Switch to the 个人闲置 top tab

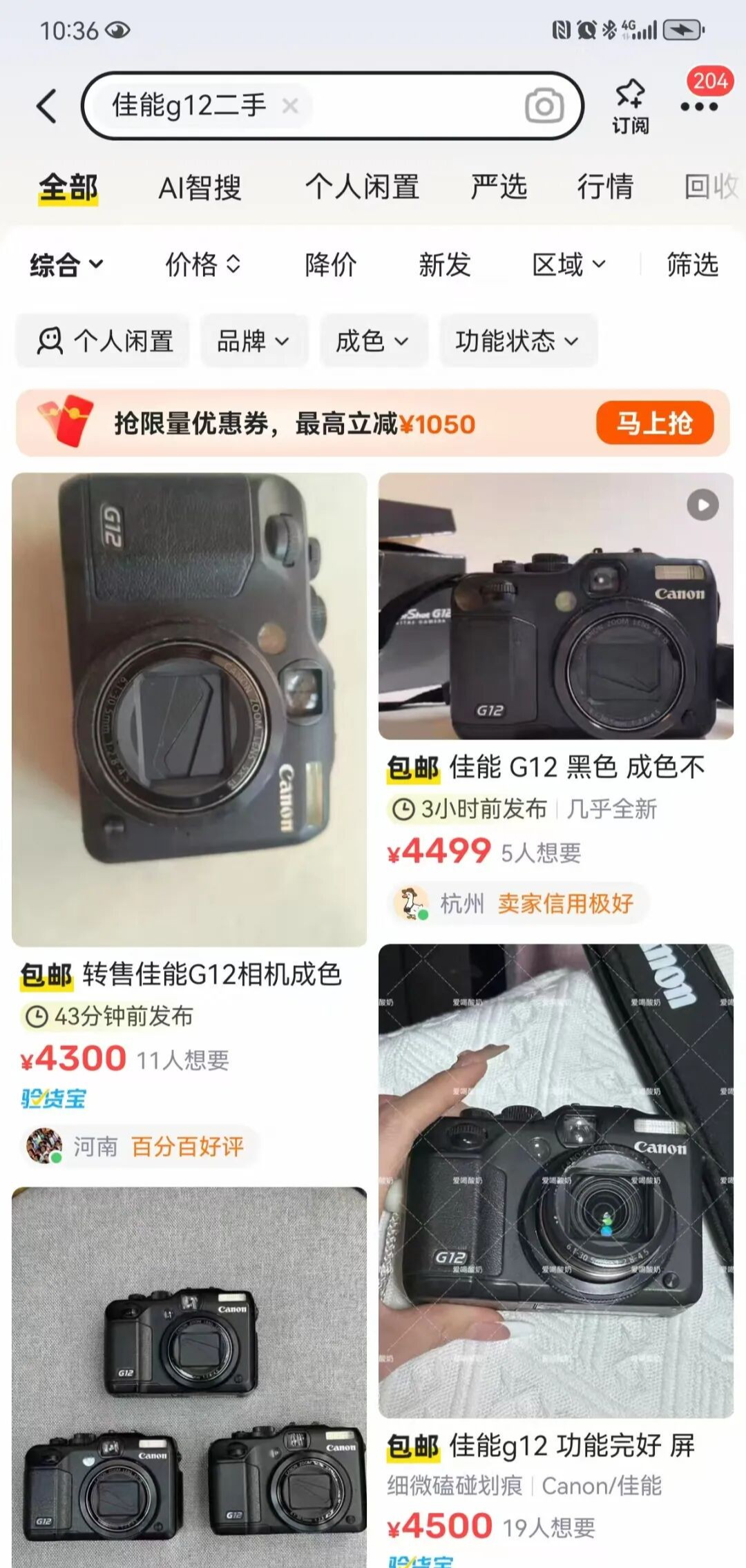(362, 187)
